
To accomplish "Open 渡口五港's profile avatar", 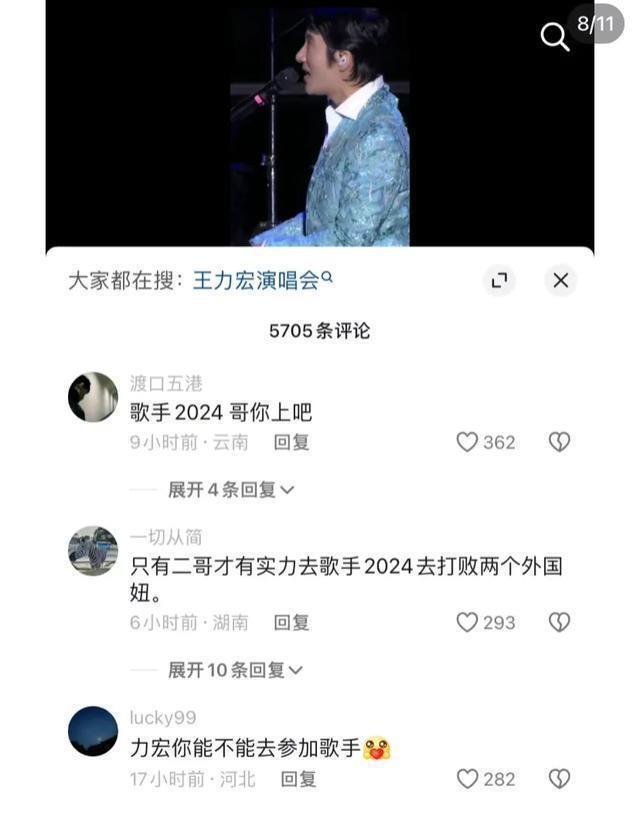I will click(x=93, y=397).
